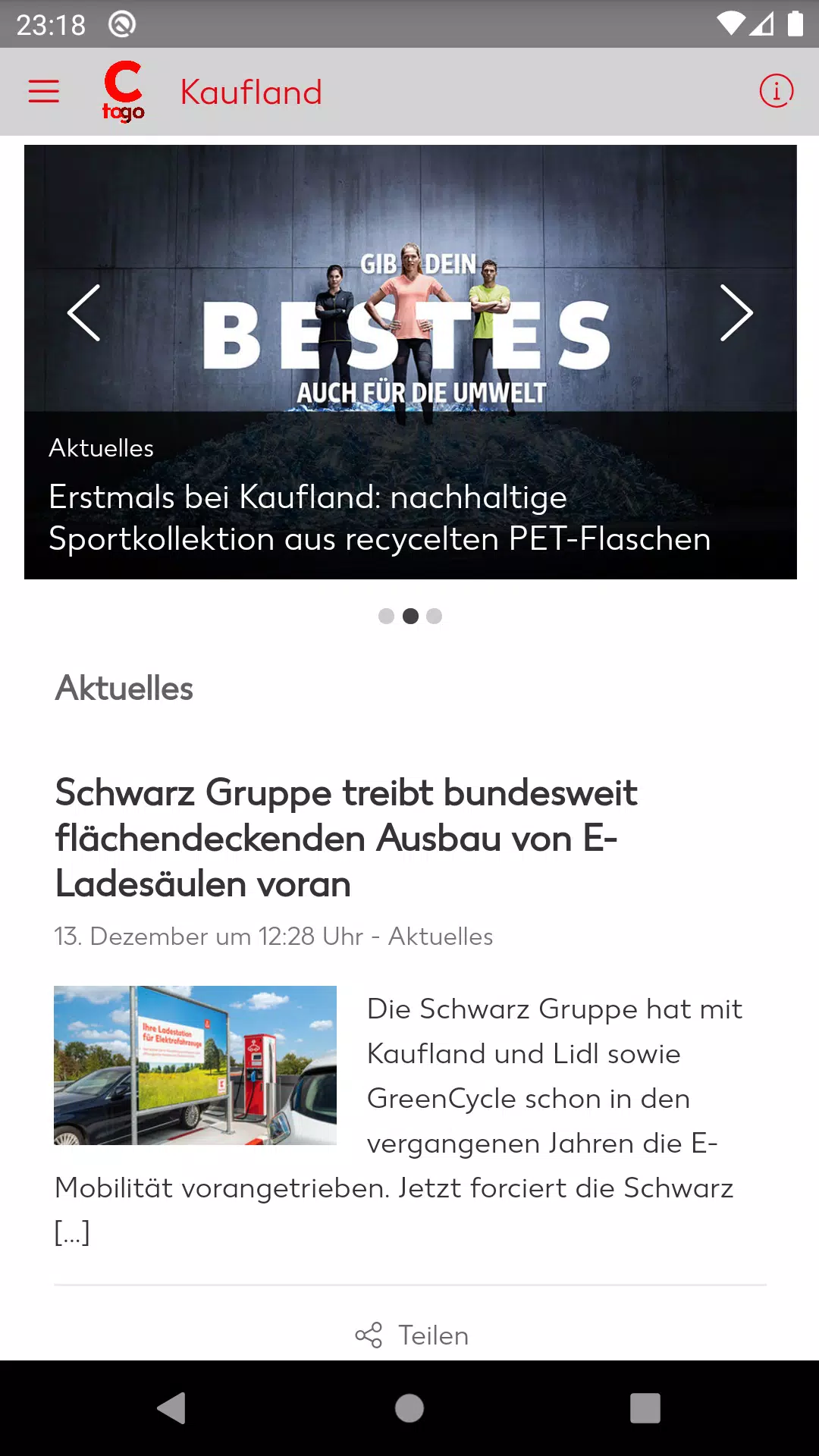
Task: Show the next carousel slide
Action: click(x=736, y=313)
